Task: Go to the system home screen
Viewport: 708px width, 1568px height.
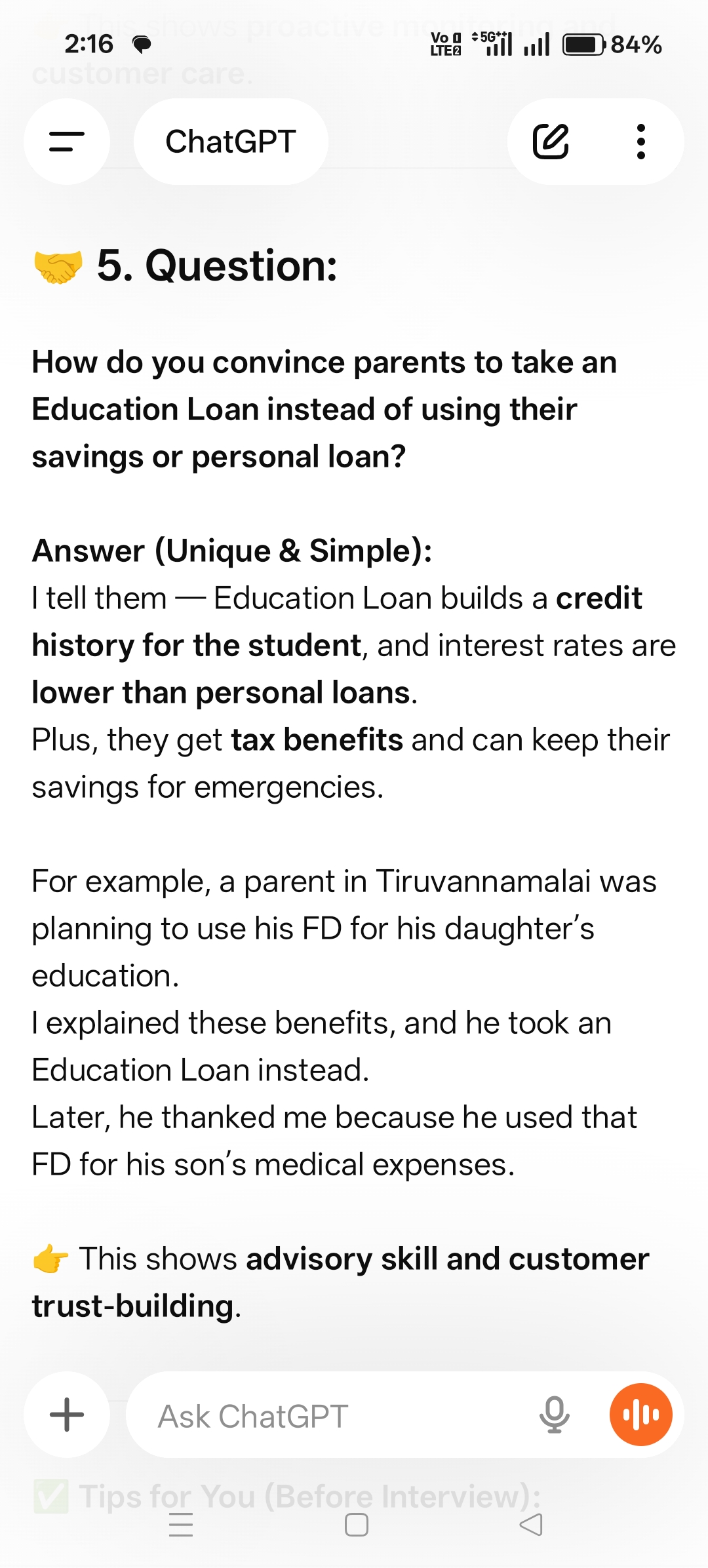Action: 356,1525
